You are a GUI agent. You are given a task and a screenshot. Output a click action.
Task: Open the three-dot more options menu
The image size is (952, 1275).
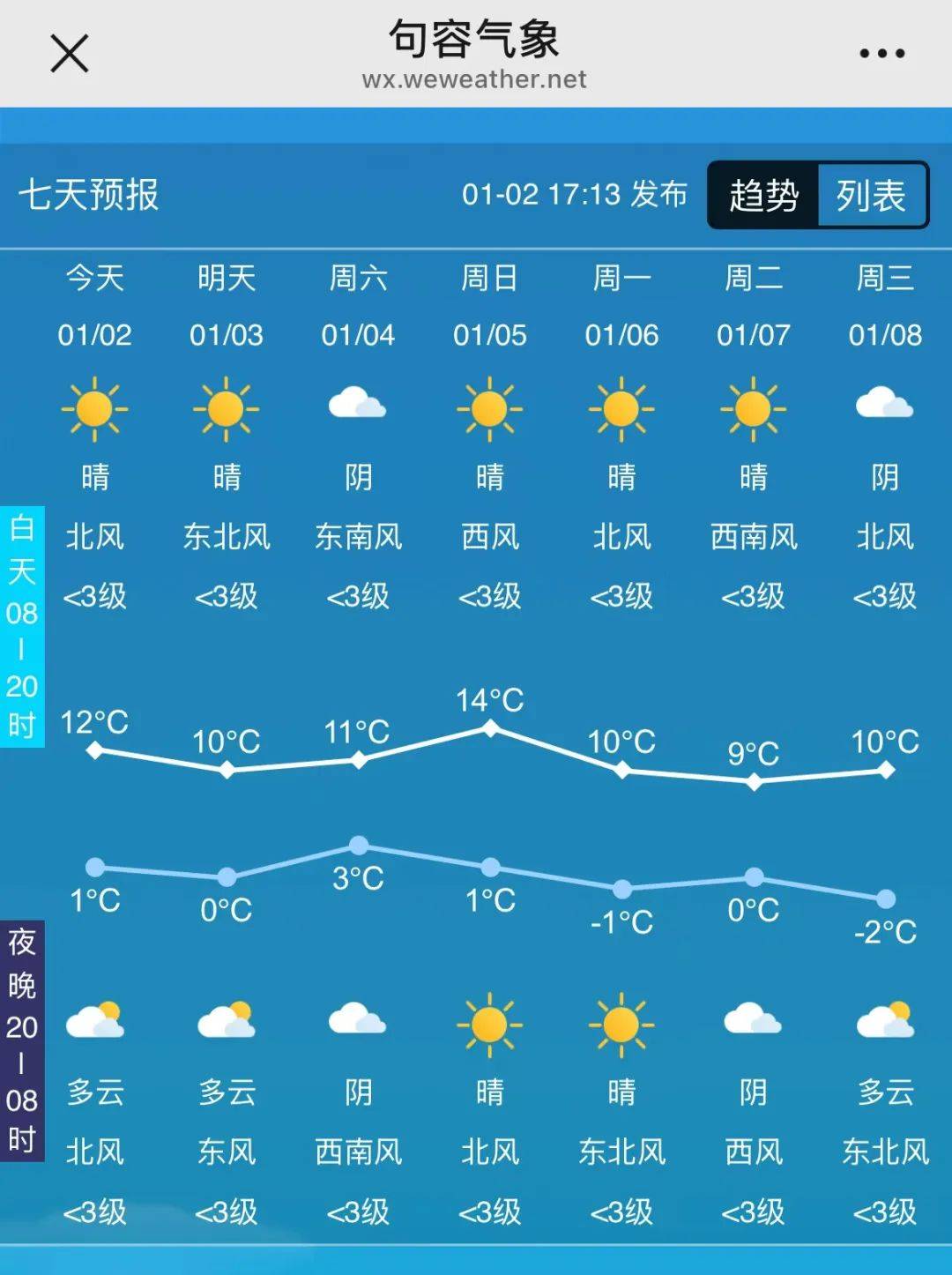click(x=881, y=54)
